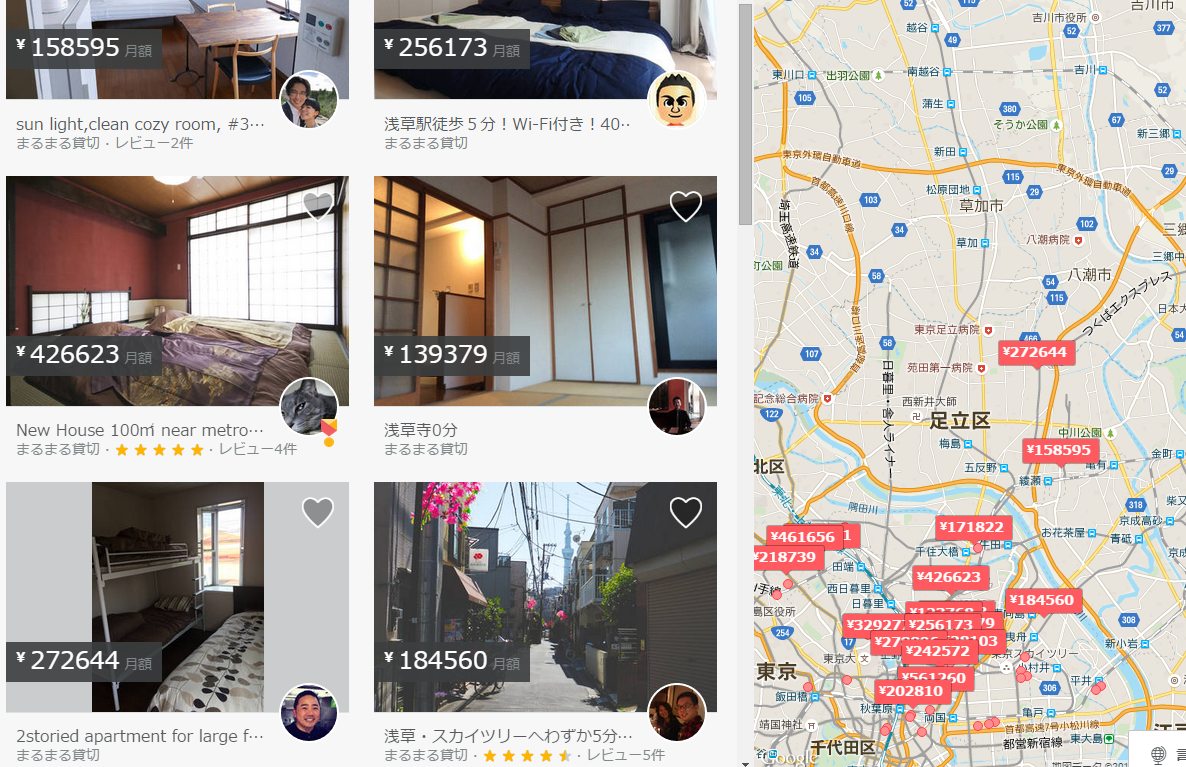1186x767 pixels.
Task: Heart the ¥184560 Skytree listing
Action: 686,512
